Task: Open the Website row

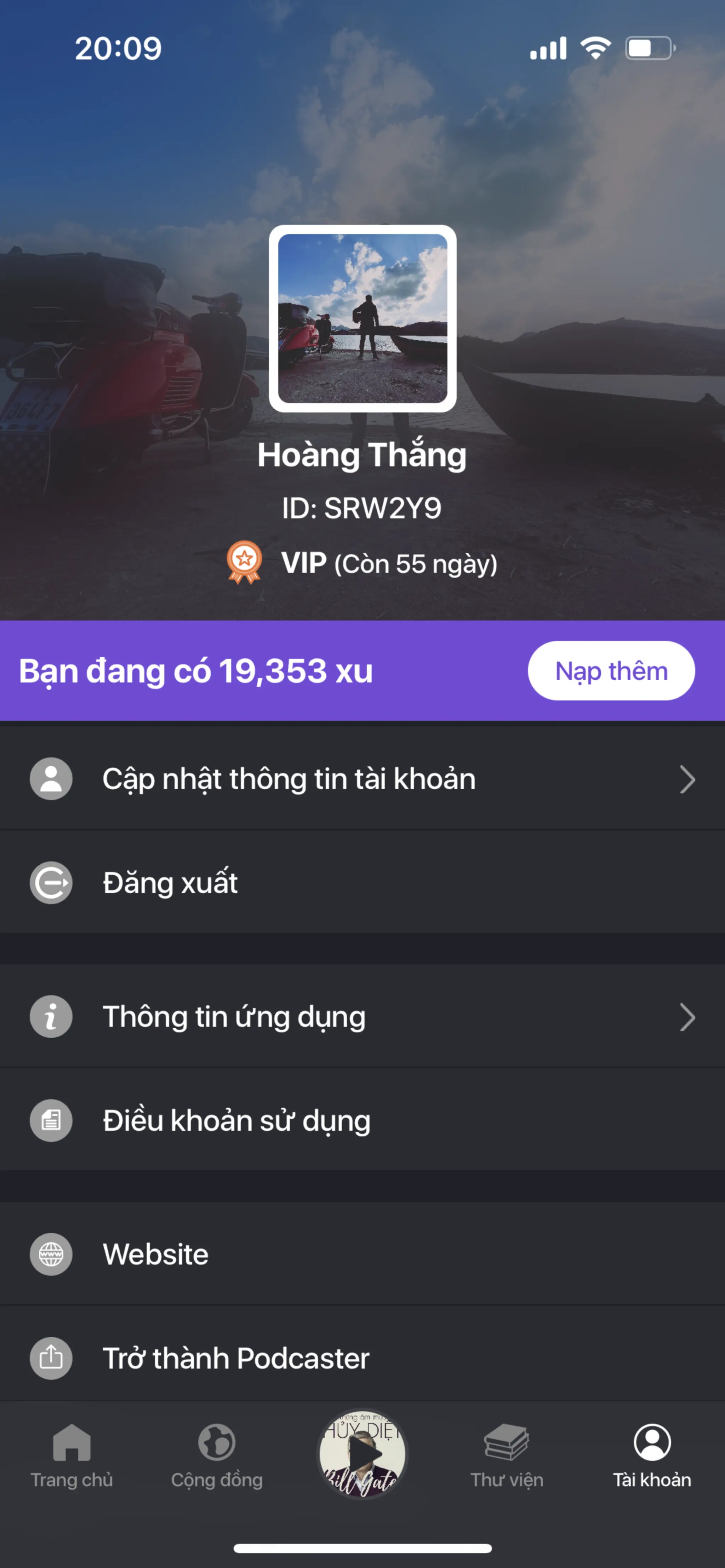Action: point(362,1254)
